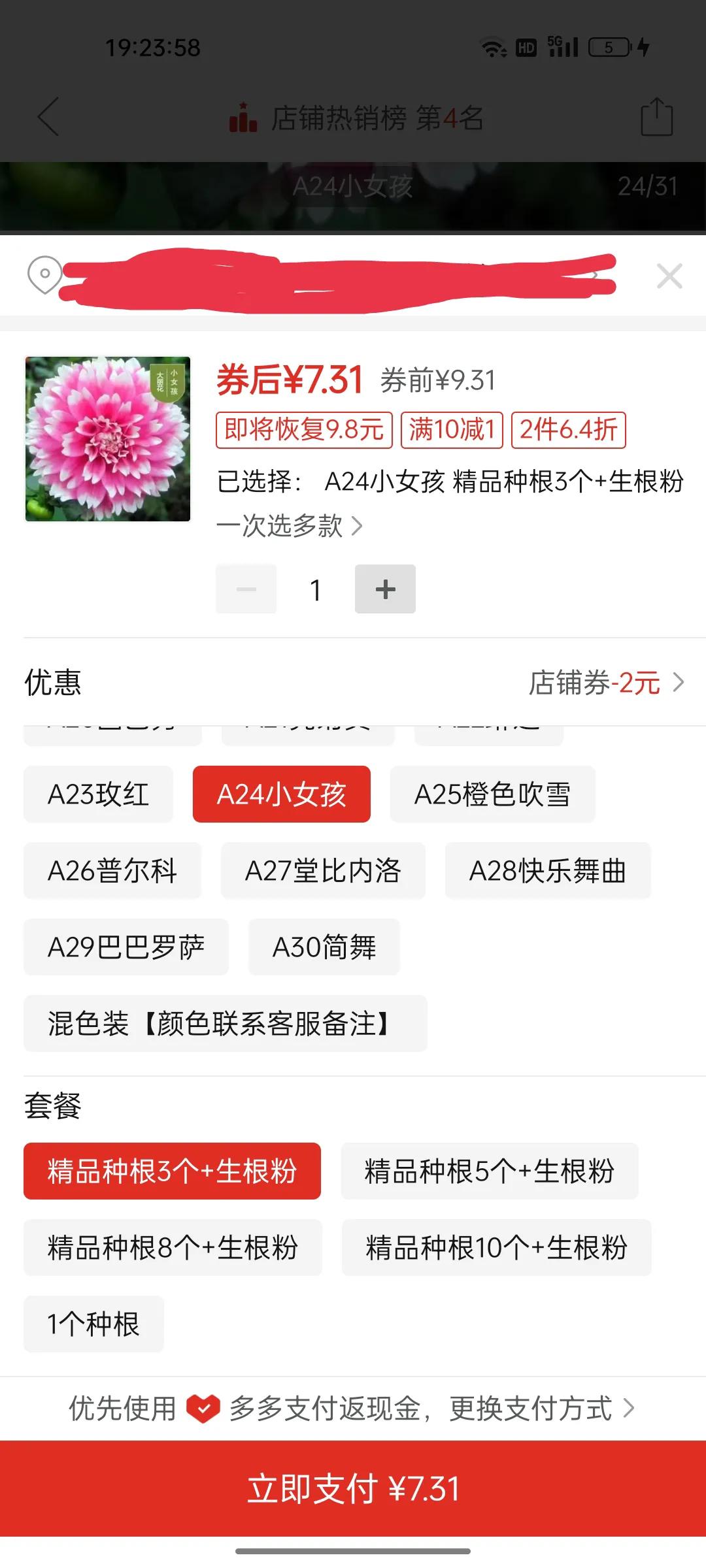Close the product options panel with the X

pyautogui.click(x=669, y=276)
